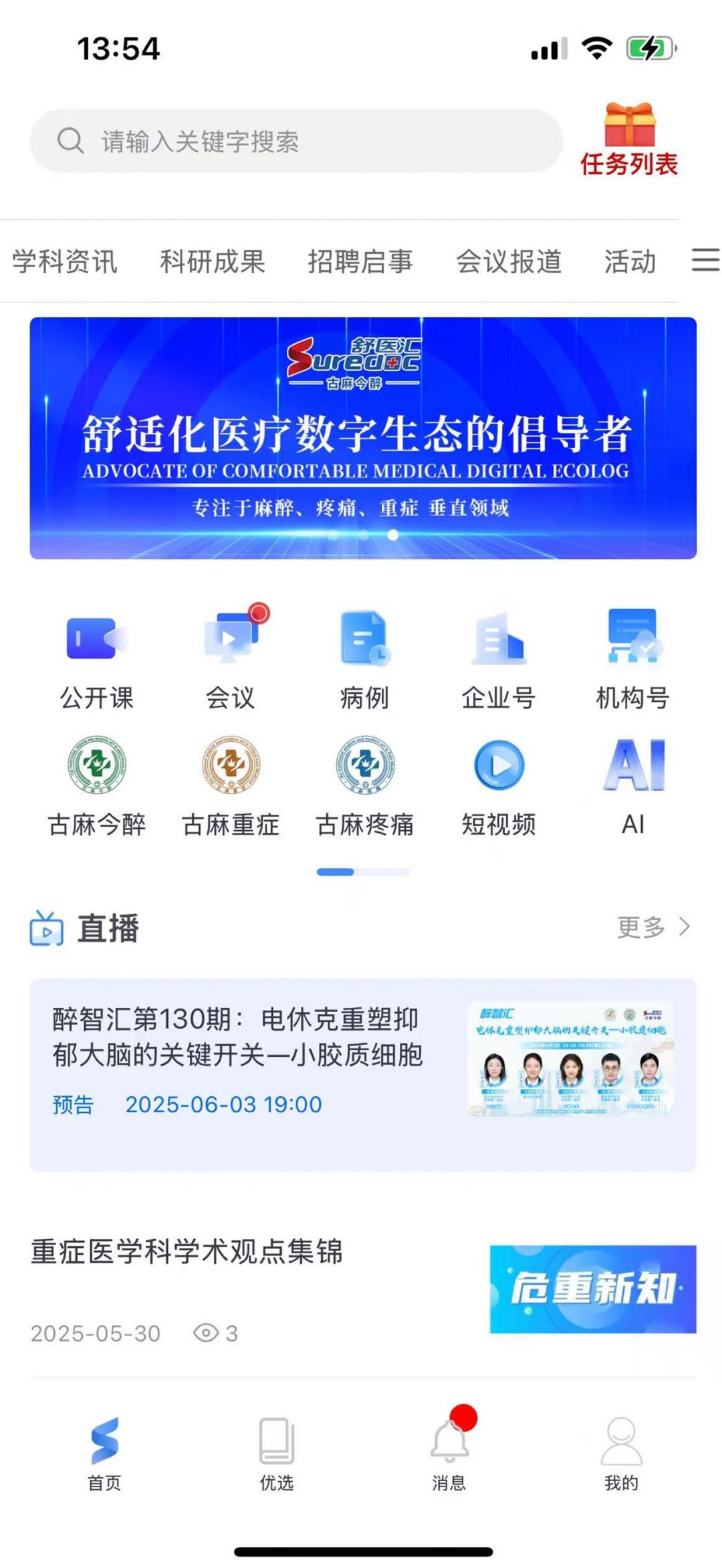Select the 招聘启事 tab
The image size is (722, 1568).
coord(360,261)
